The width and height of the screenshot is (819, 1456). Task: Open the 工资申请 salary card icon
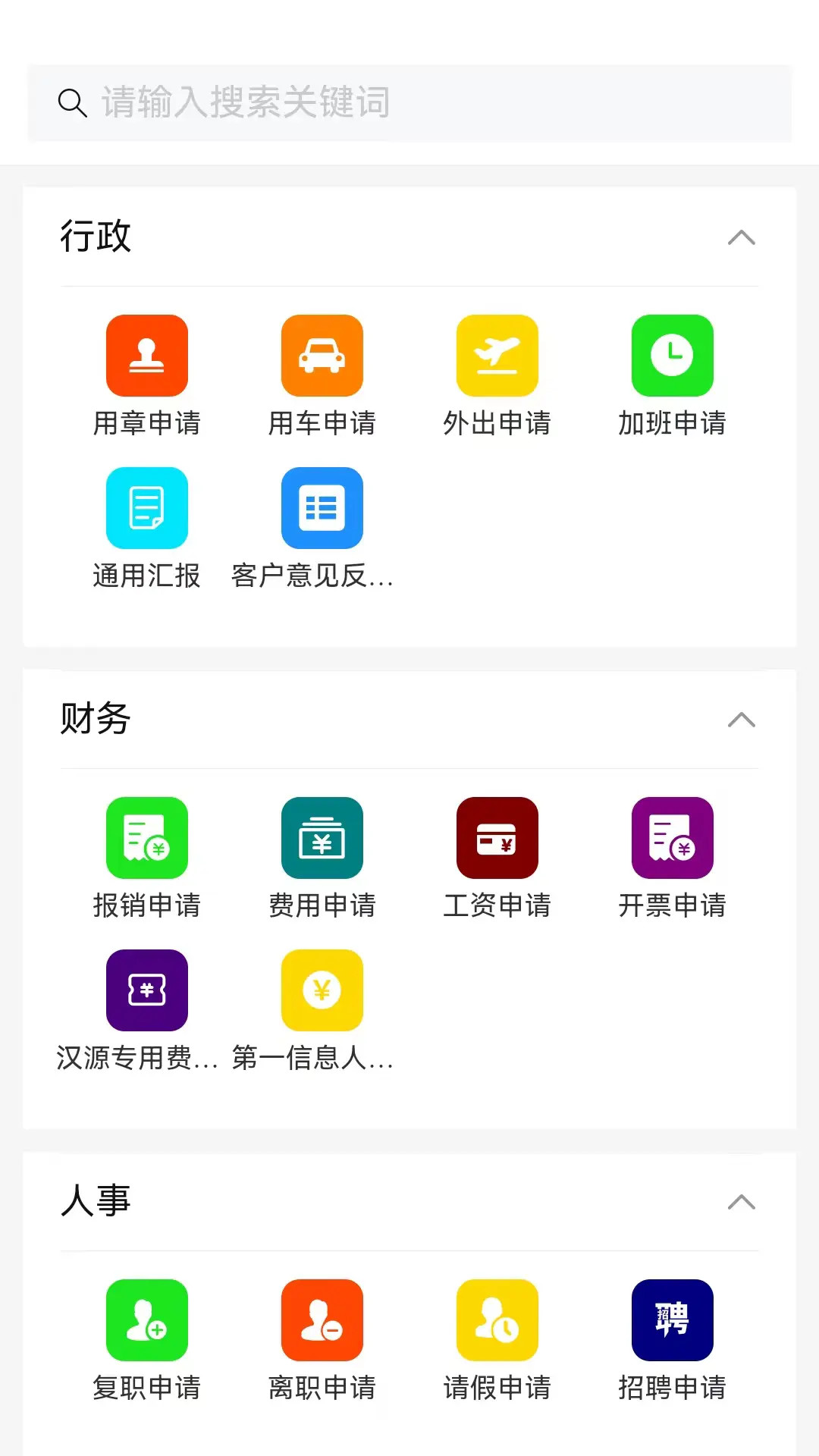[497, 838]
